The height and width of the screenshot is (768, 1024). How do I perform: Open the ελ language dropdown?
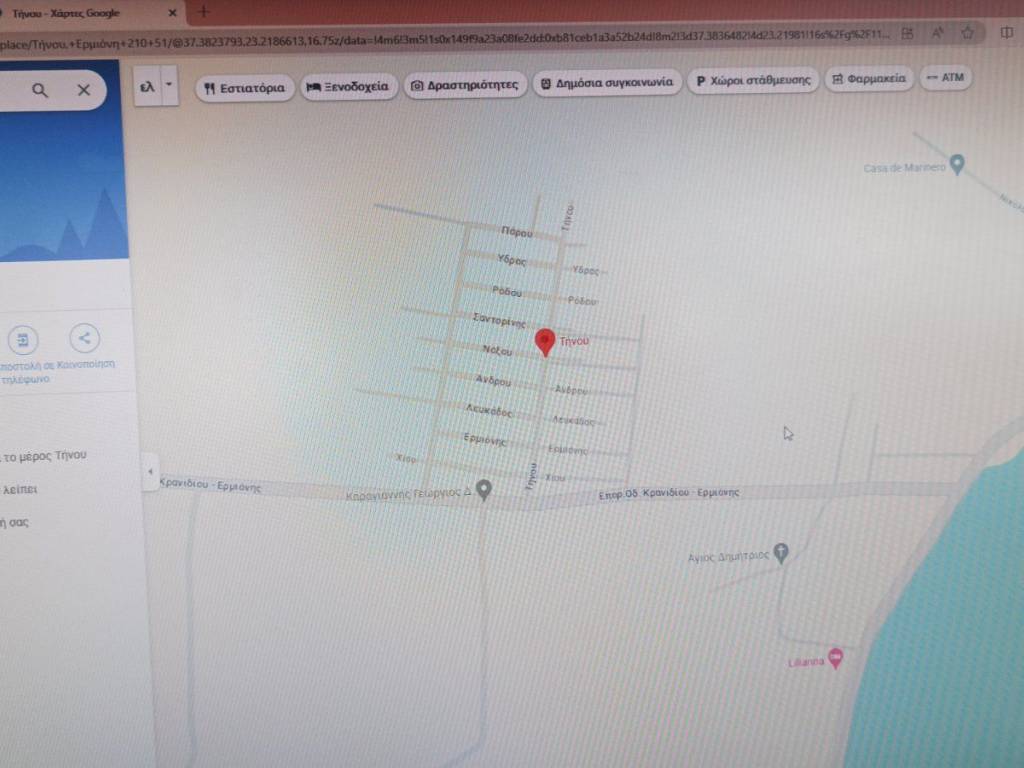coord(169,86)
